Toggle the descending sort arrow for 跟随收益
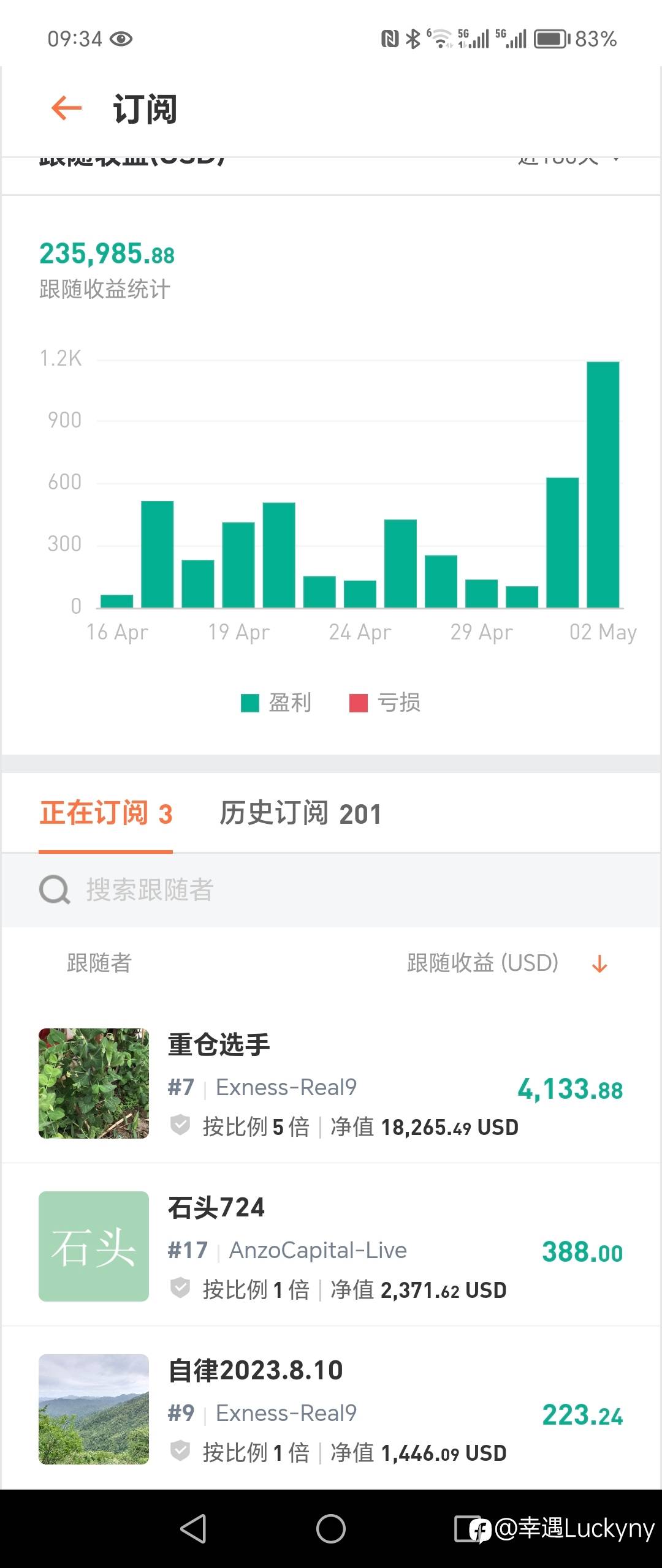The width and height of the screenshot is (662, 1568). click(599, 963)
